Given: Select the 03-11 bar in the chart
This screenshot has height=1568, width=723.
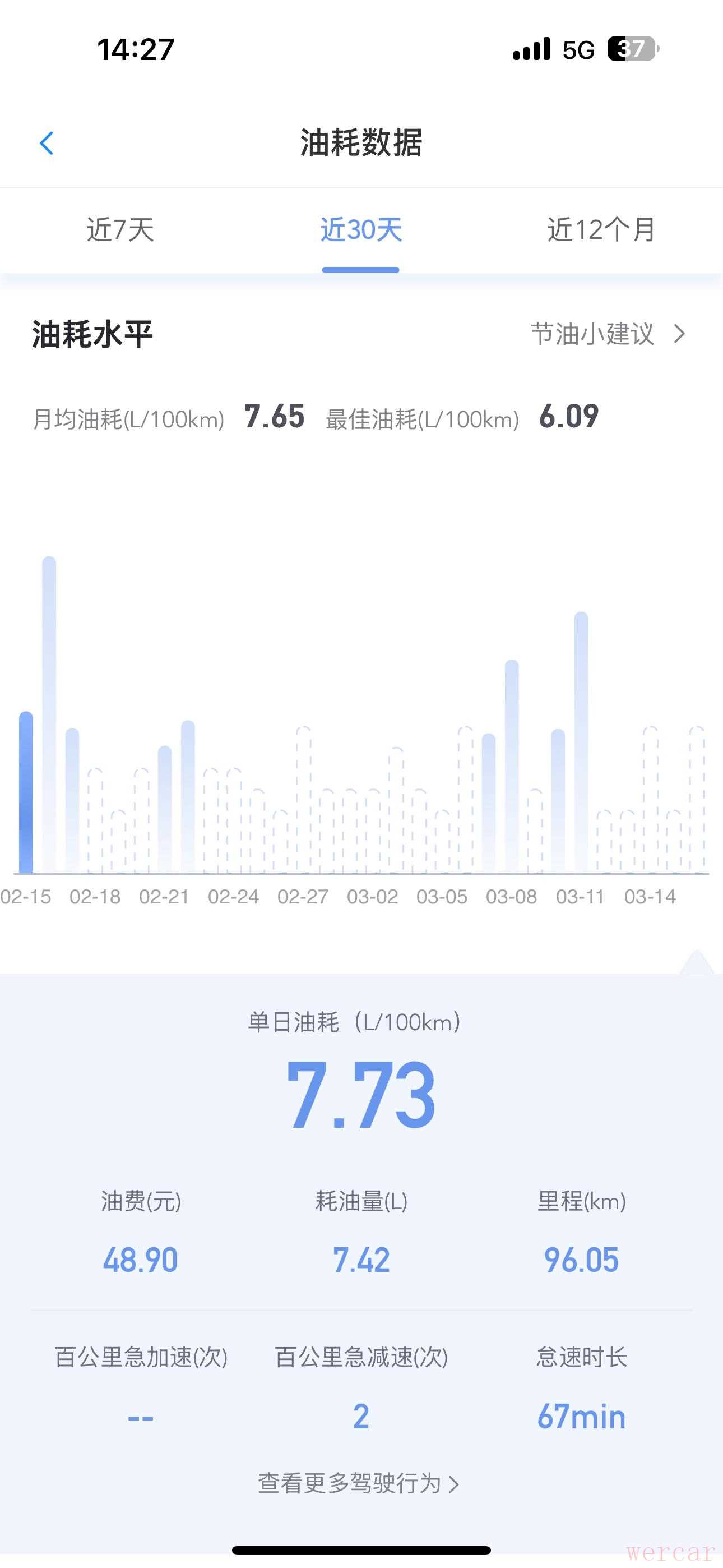Looking at the screenshot, I should (x=581, y=743).
